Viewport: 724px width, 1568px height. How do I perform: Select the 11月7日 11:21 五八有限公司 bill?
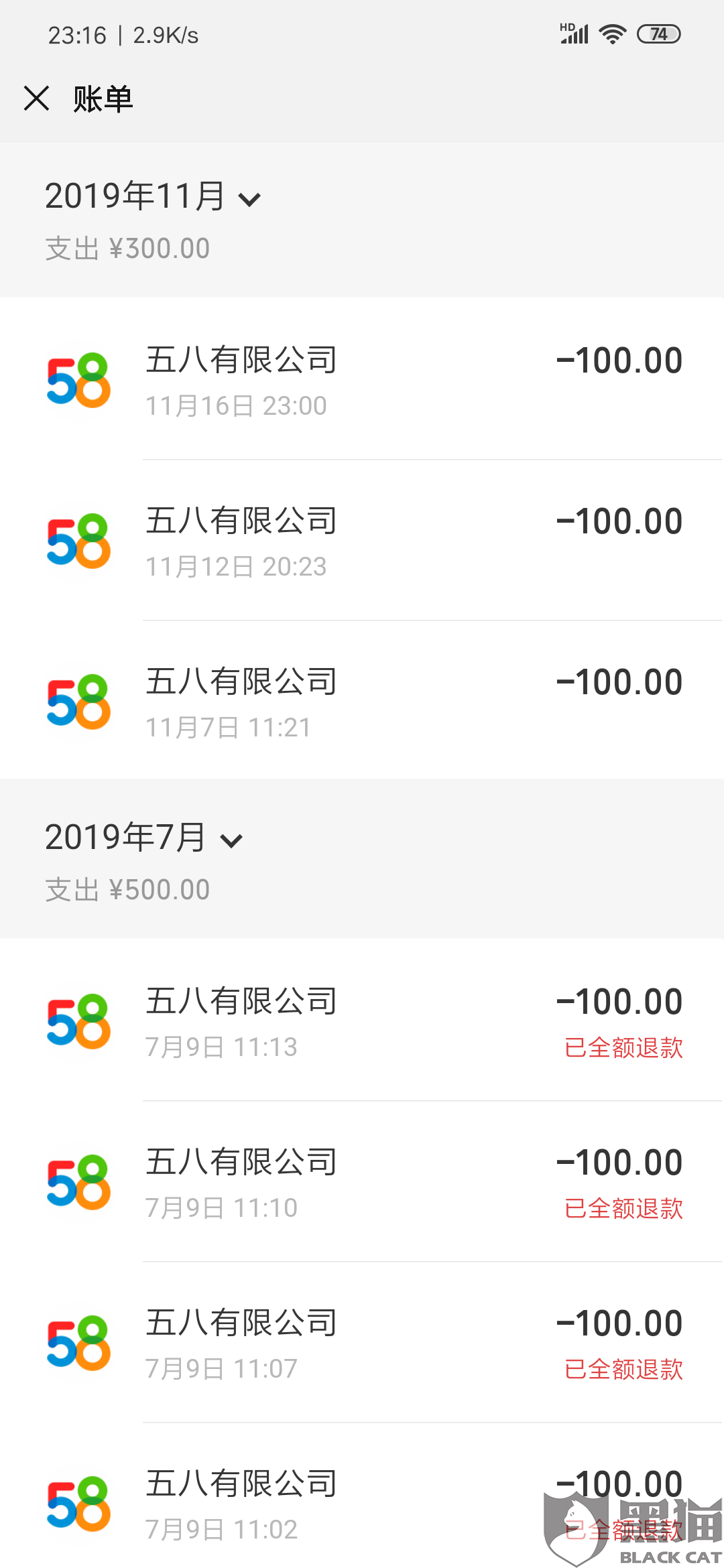click(x=362, y=701)
